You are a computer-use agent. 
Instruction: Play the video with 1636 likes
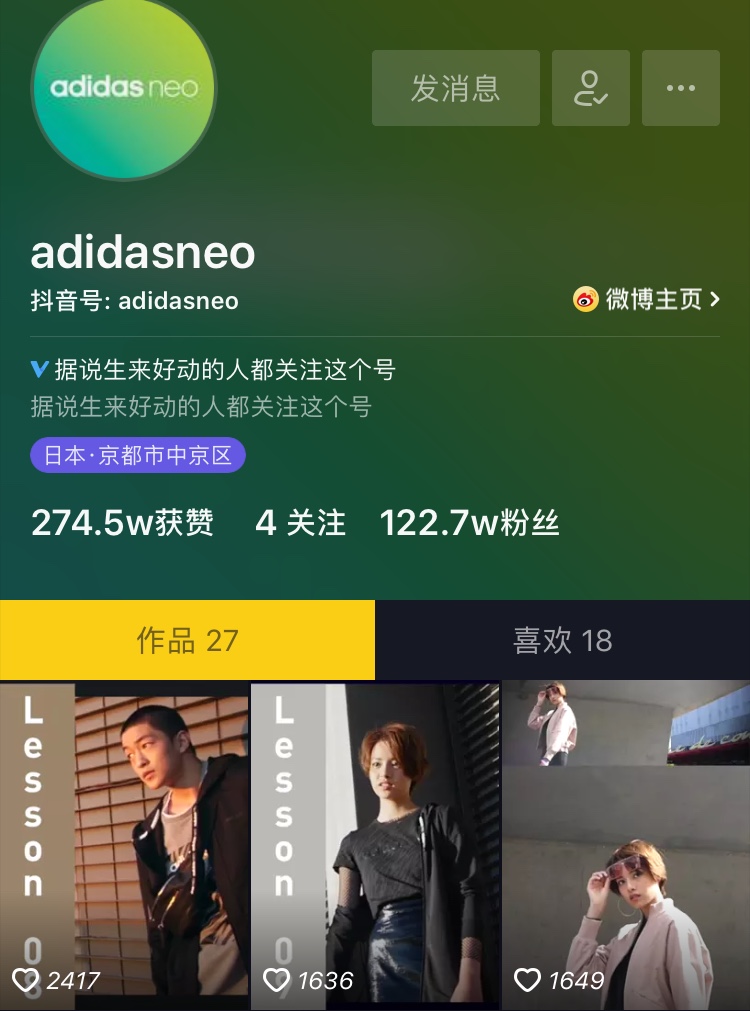(x=375, y=845)
